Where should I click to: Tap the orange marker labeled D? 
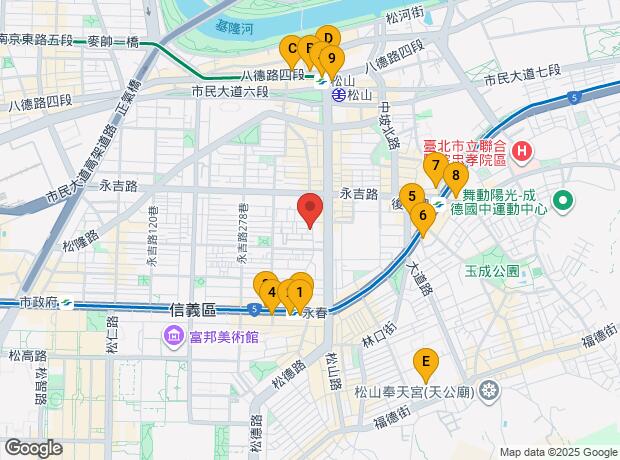coord(327,36)
